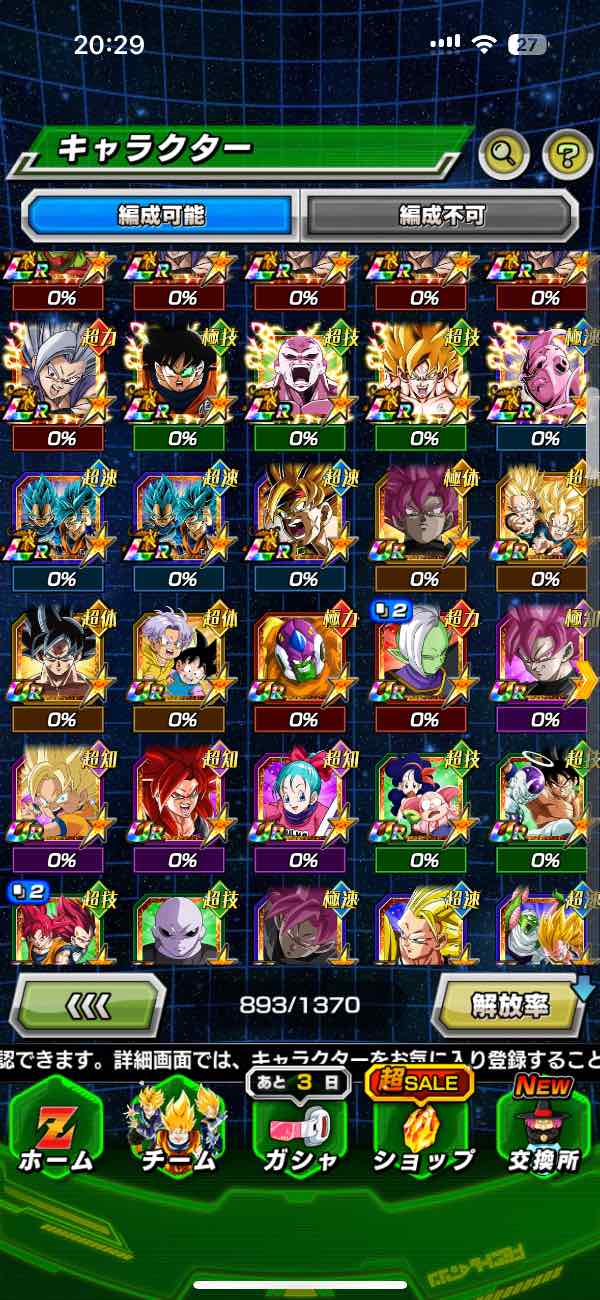Select the Chi-Chi and Buu character card
This screenshot has height=1300, width=600.
point(424,795)
